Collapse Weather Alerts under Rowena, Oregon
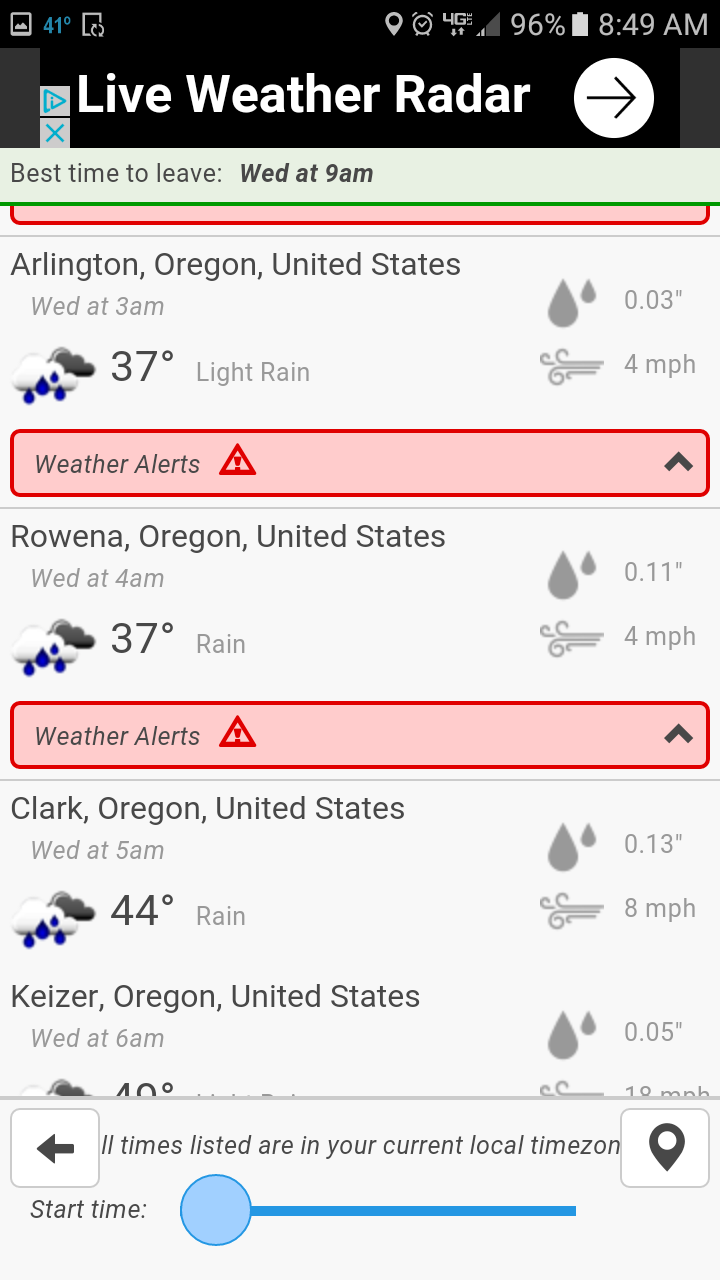 coord(678,734)
